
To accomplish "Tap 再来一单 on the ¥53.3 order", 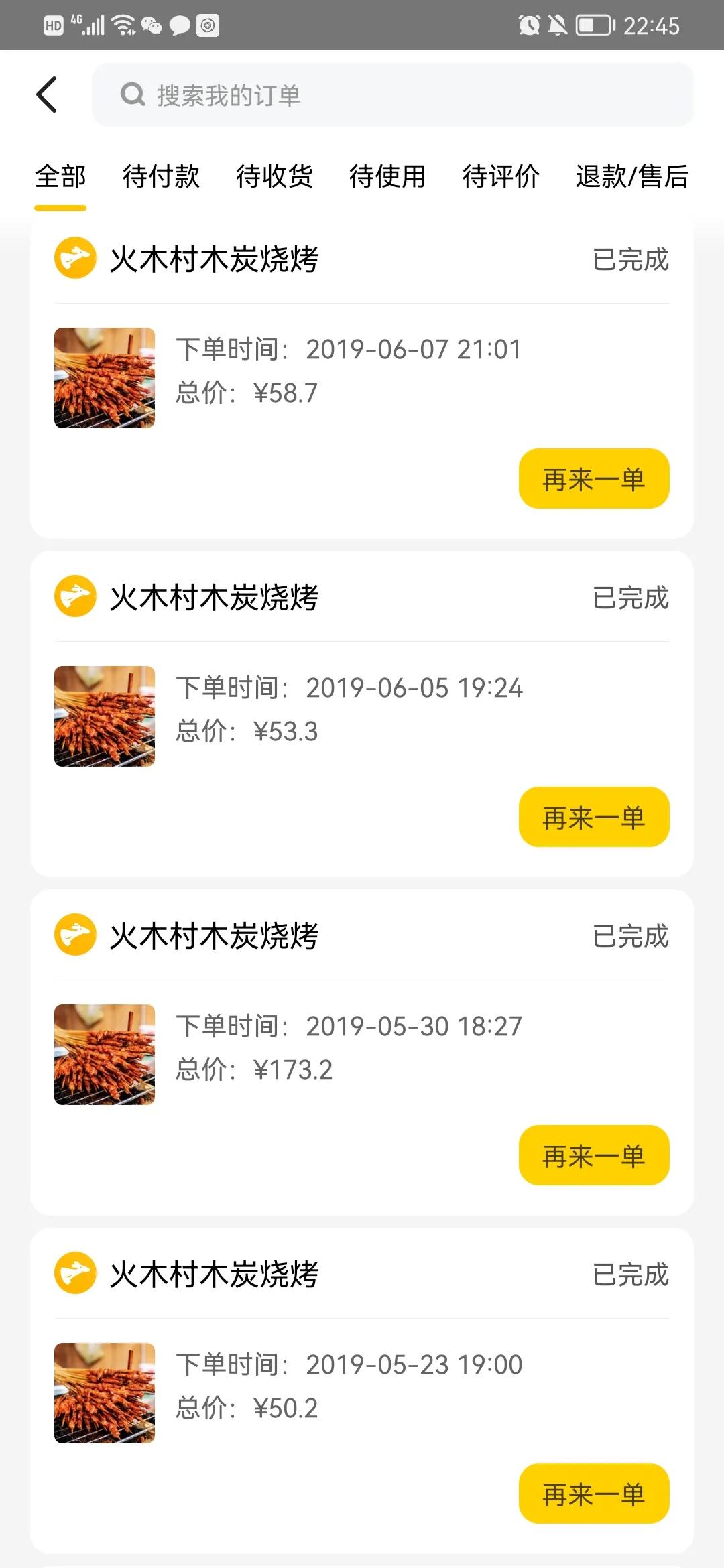I will (x=593, y=817).
